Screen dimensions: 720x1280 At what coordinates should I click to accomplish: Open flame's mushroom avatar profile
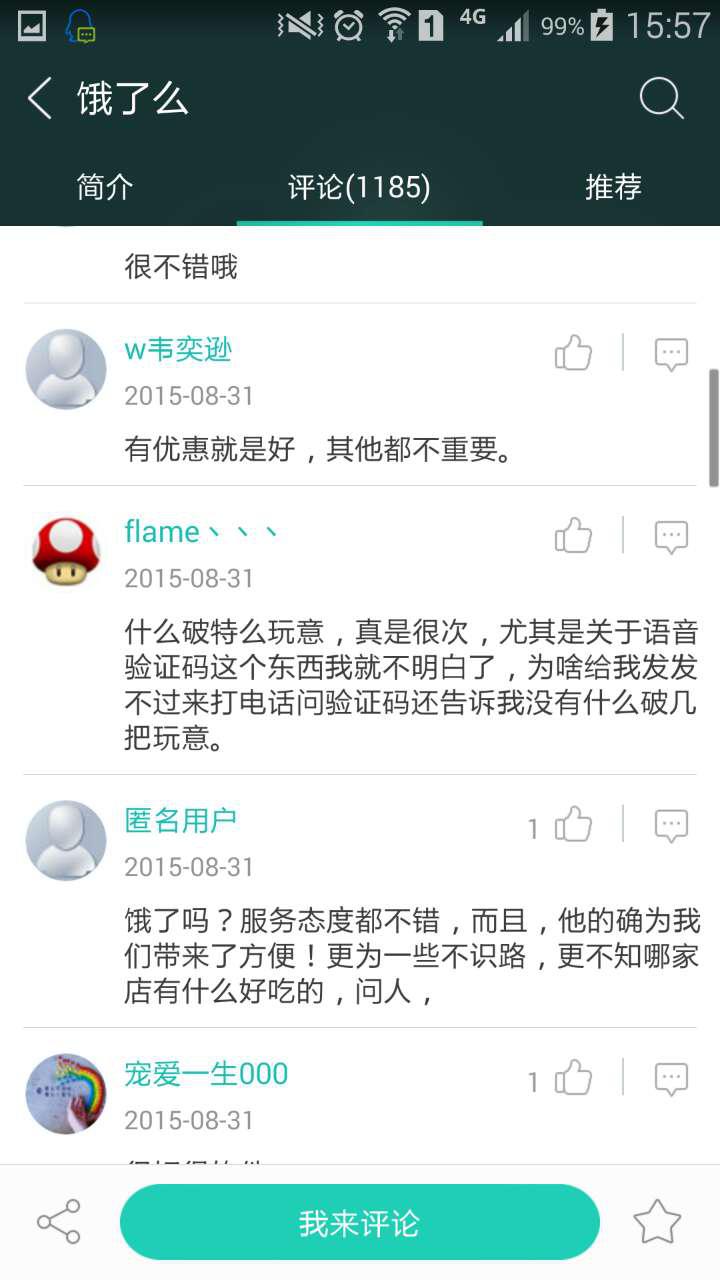66,551
